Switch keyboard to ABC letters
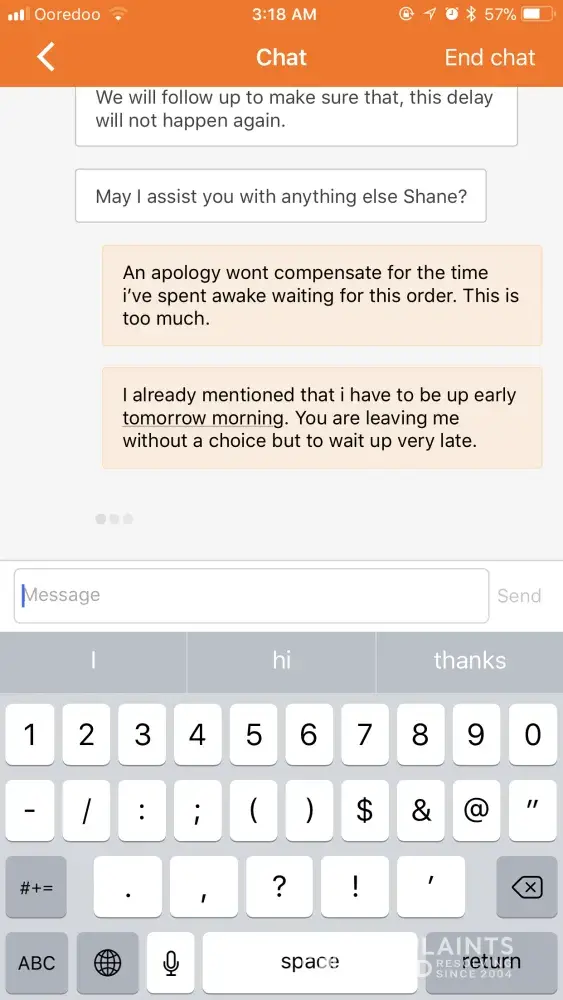The width and height of the screenshot is (563, 1000). coord(36,962)
